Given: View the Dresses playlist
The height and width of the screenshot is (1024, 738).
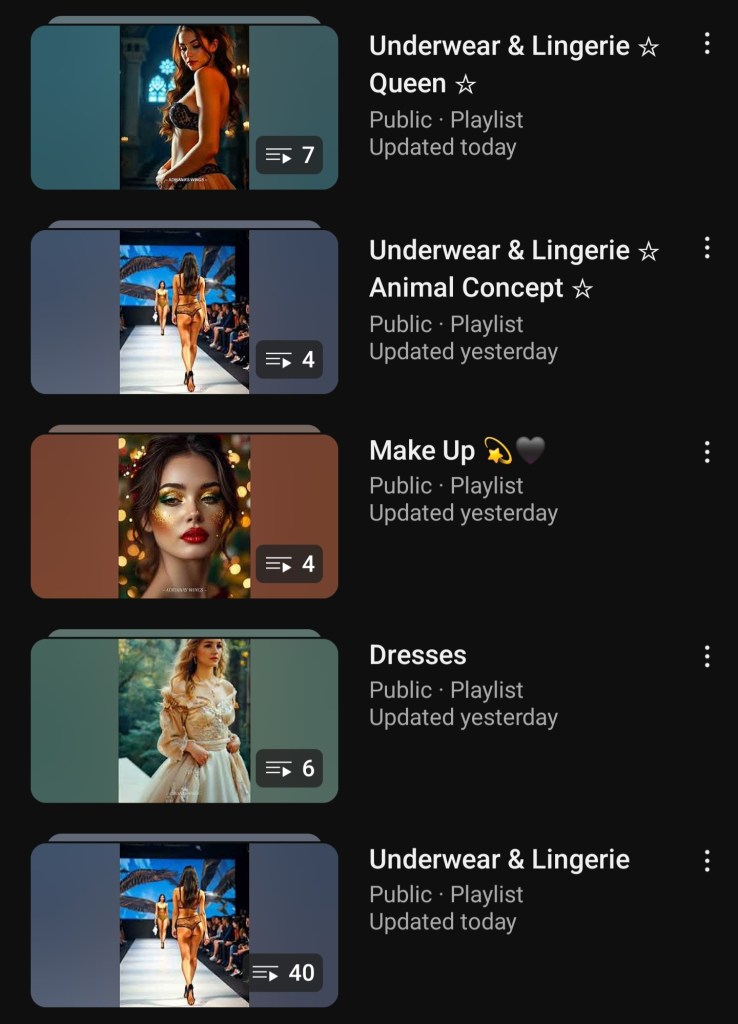Looking at the screenshot, I should click(184, 720).
